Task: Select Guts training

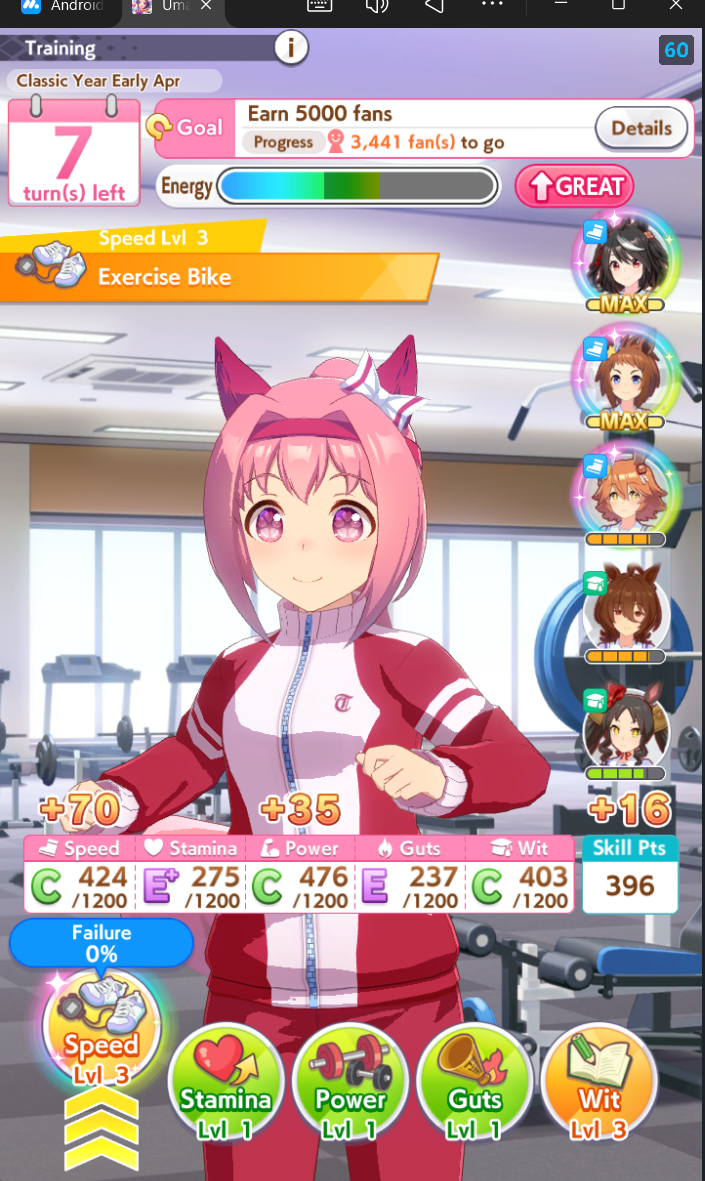Action: point(474,1083)
